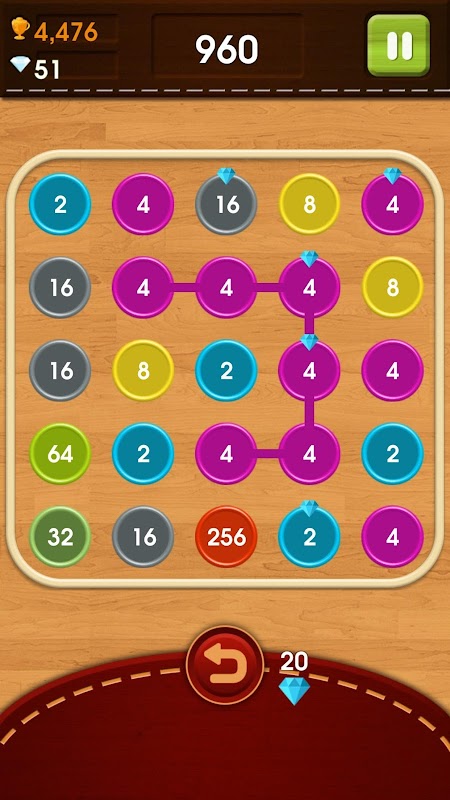
Task: Tap the gray 16 circle with diamond
Action: pyautogui.click(x=226, y=204)
